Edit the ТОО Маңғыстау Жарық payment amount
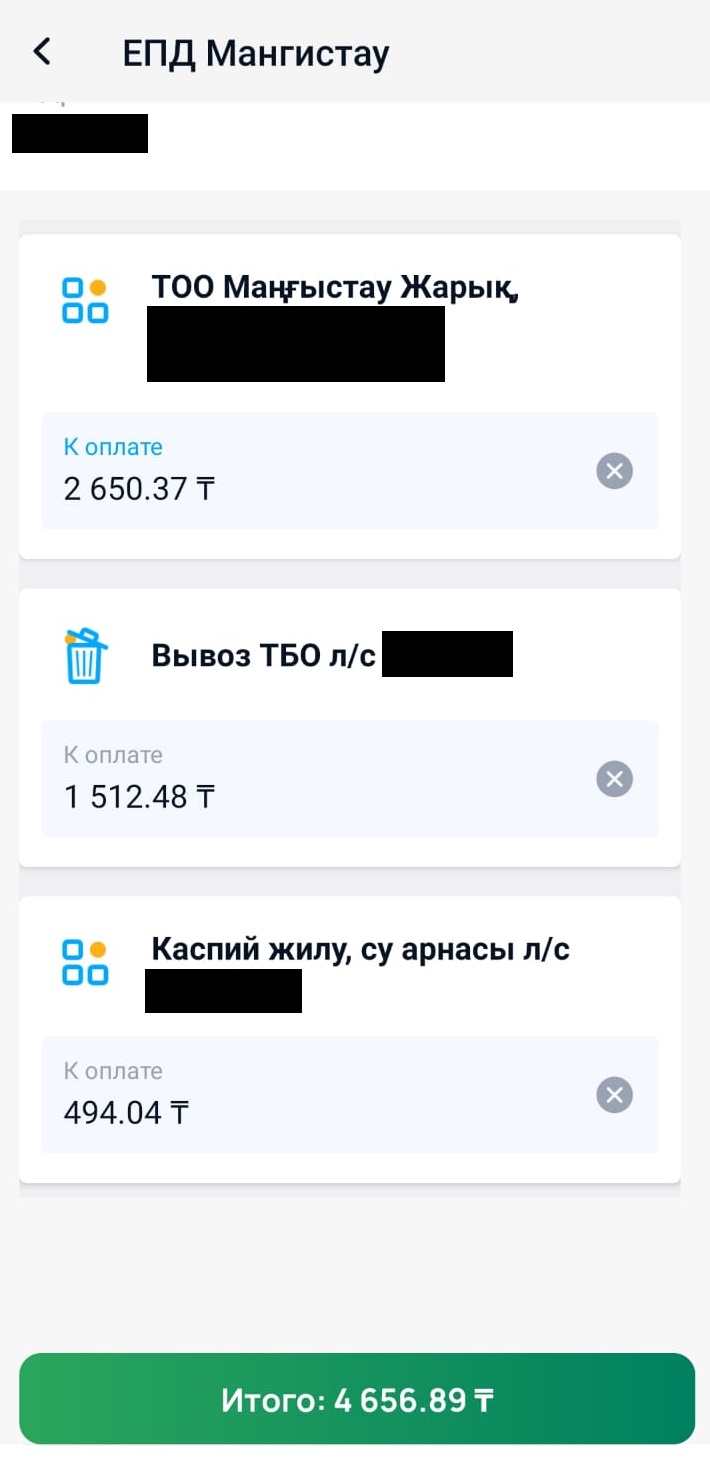 point(300,488)
